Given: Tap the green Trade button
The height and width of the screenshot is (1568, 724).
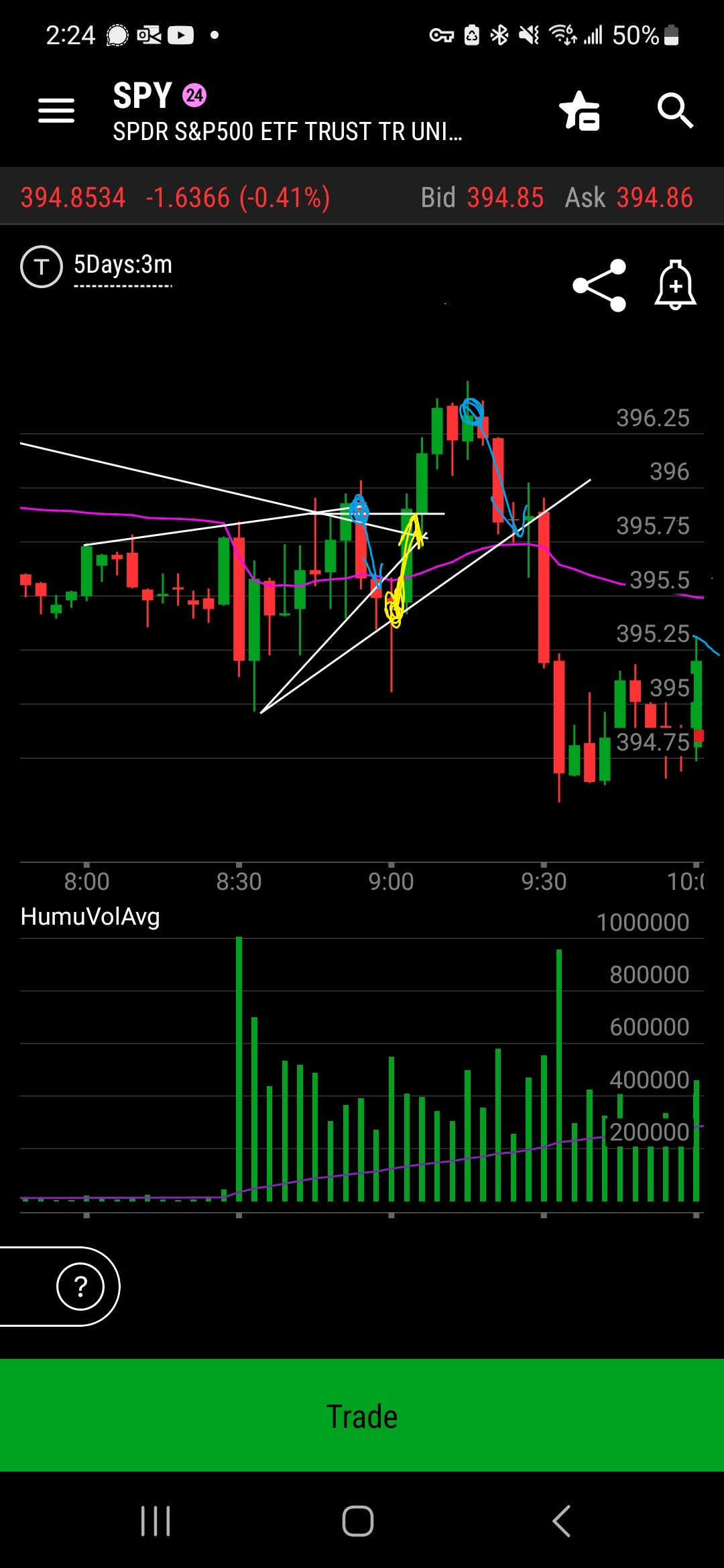Looking at the screenshot, I should (362, 1416).
